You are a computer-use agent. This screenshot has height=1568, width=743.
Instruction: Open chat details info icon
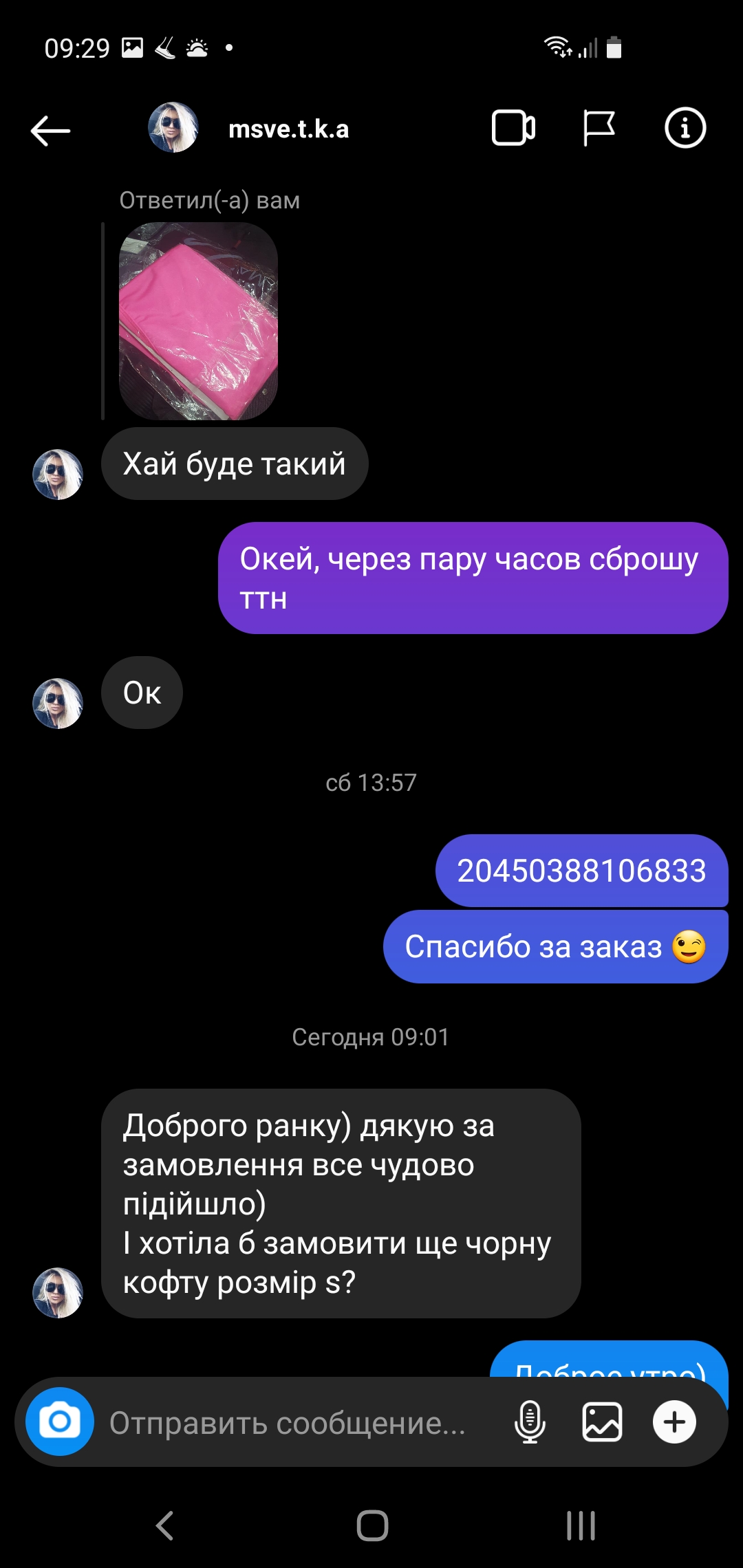685,128
